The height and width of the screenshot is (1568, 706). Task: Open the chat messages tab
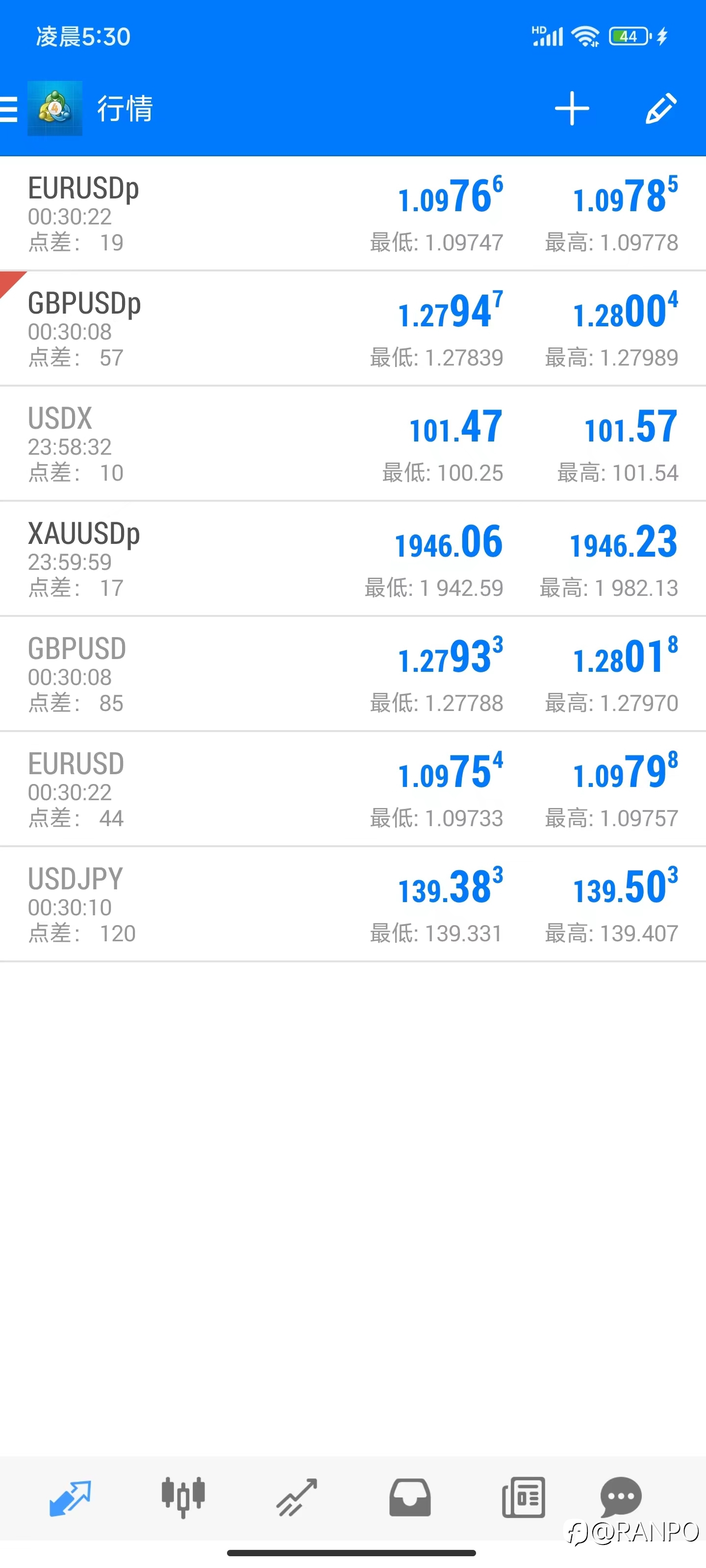621,1497
